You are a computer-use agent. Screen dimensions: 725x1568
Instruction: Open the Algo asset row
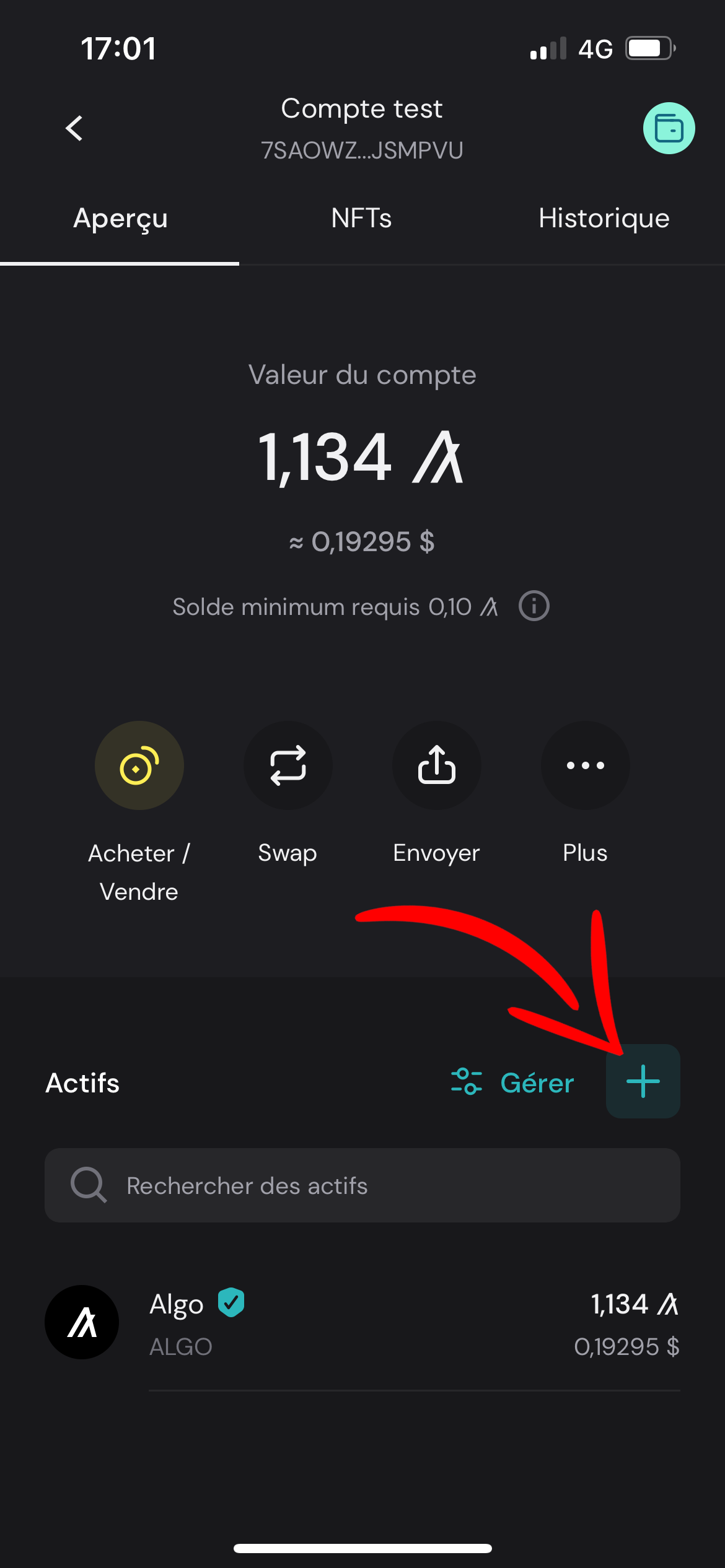362,1323
